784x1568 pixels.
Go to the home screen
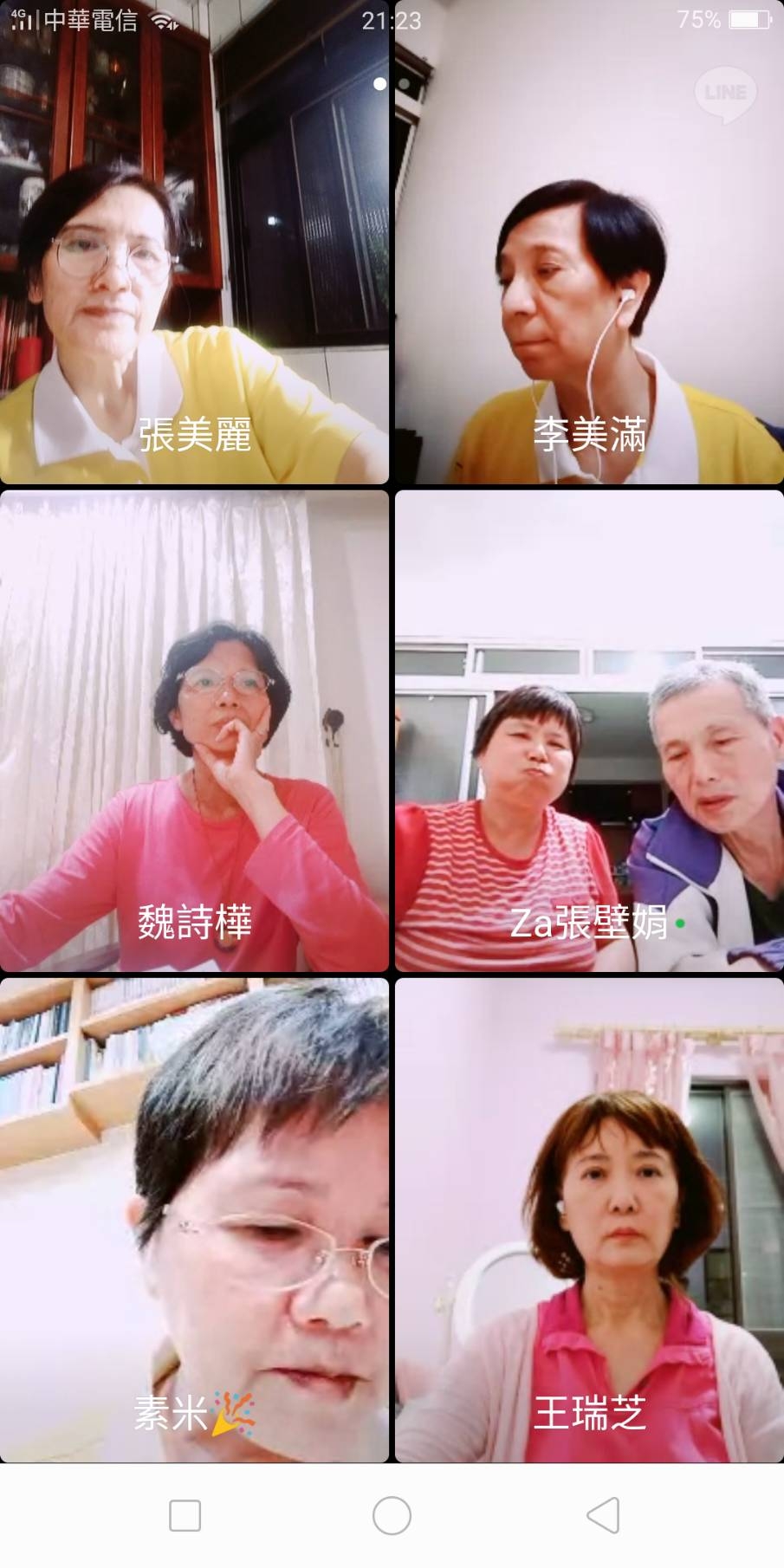(392, 1515)
